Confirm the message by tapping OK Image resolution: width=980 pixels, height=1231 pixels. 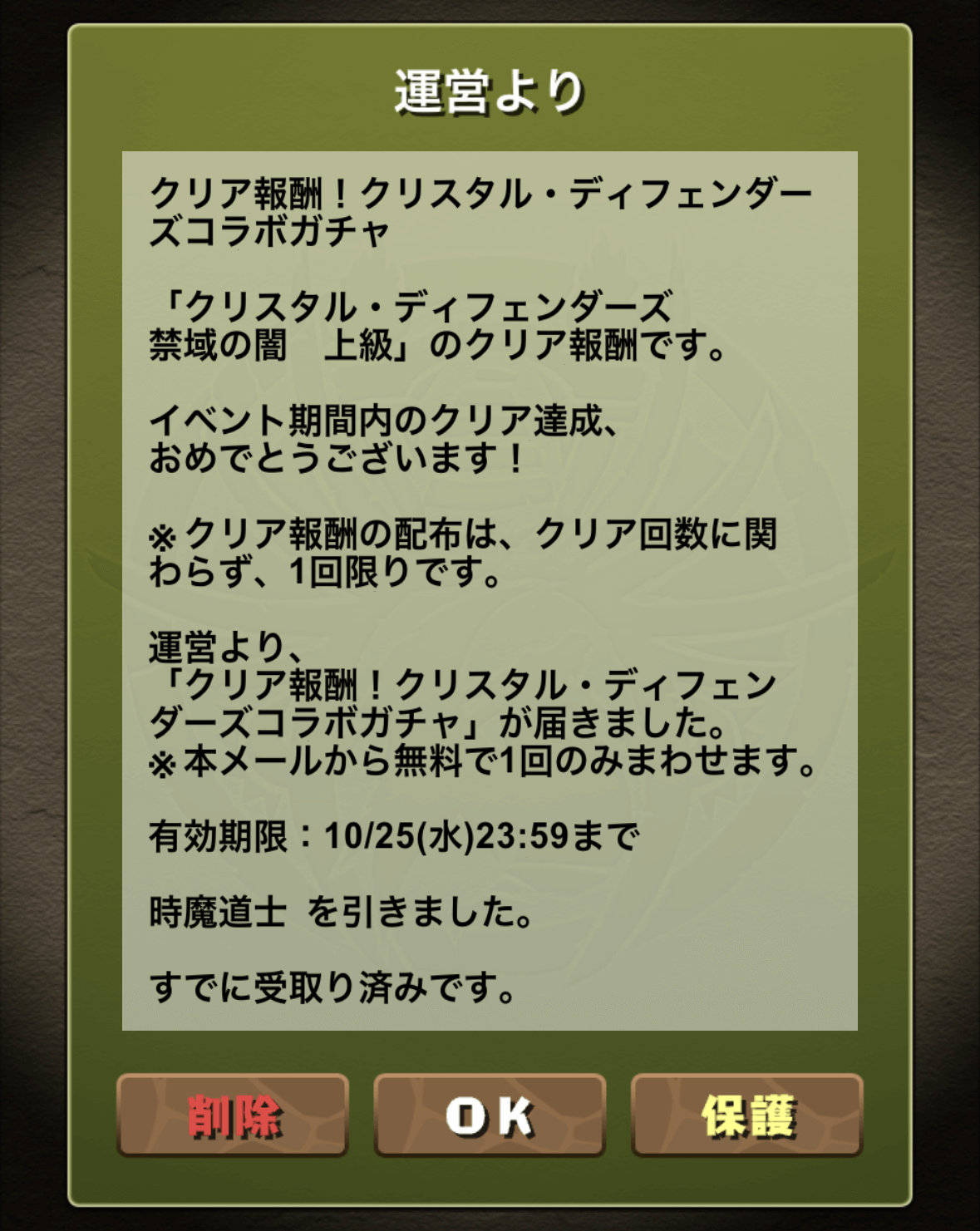490,1115
